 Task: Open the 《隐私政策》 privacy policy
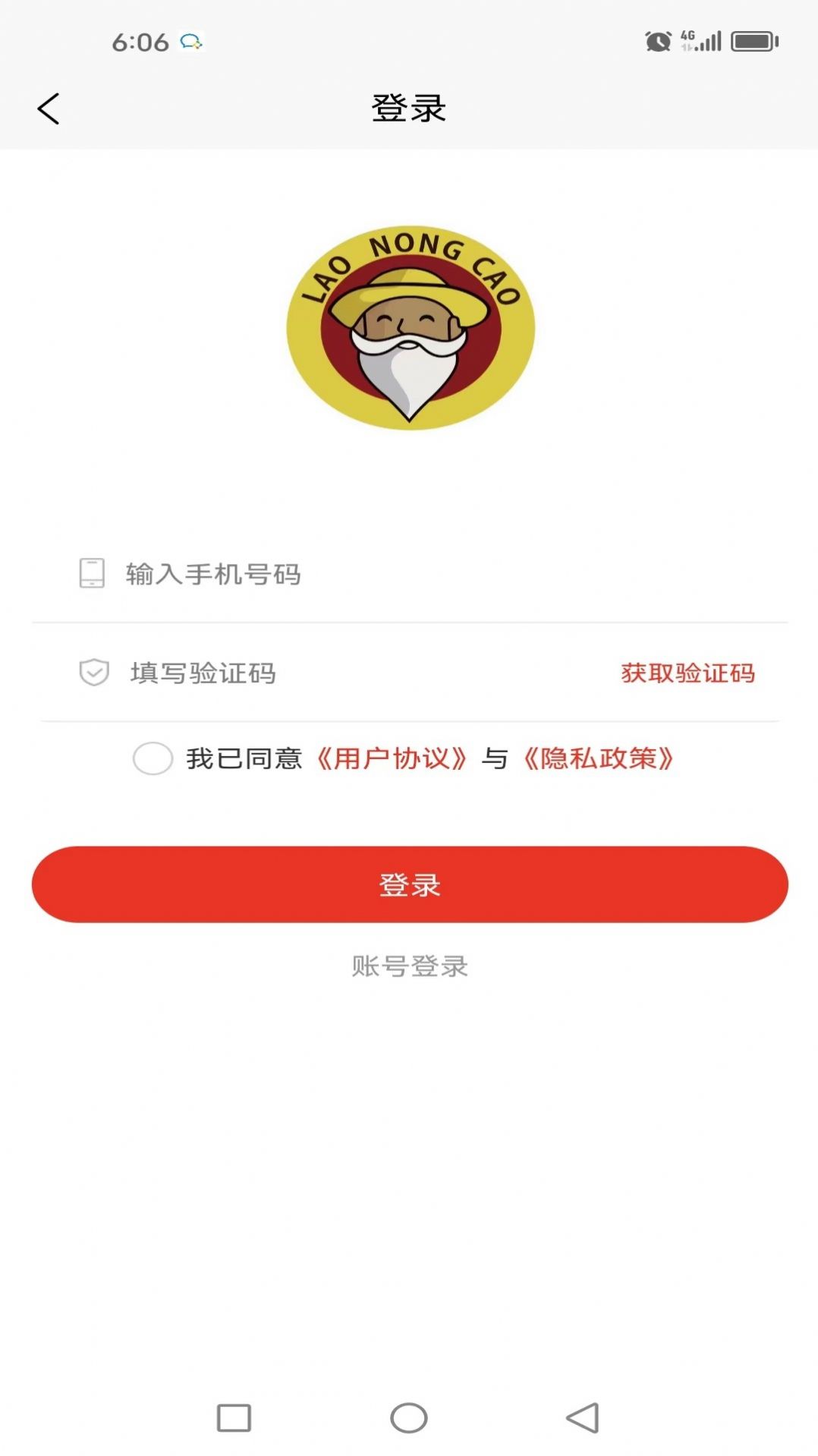pyautogui.click(x=599, y=758)
